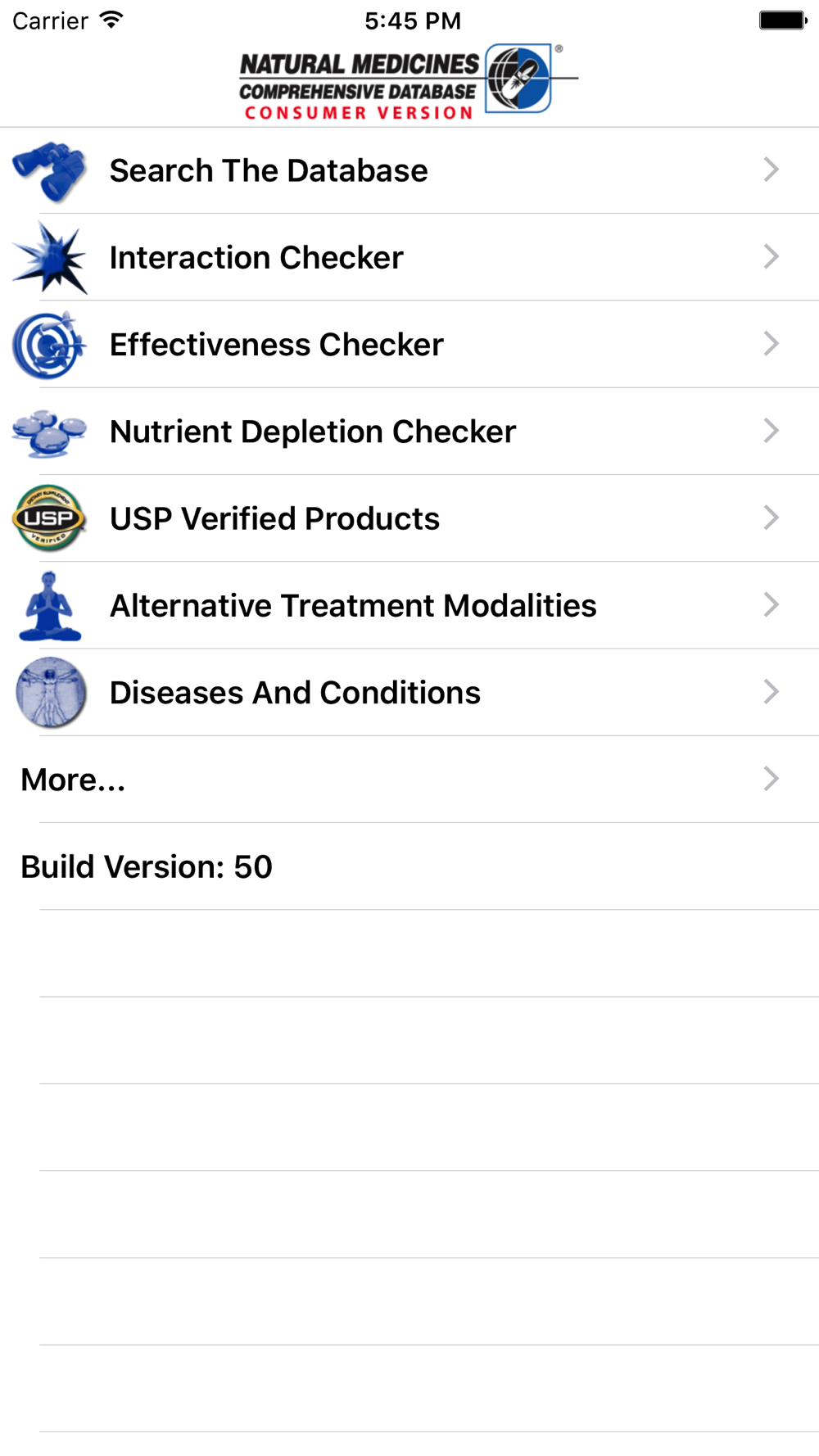Open Alternative Treatment Modalities
Viewport: 819px width, 1456px height.
point(409,605)
